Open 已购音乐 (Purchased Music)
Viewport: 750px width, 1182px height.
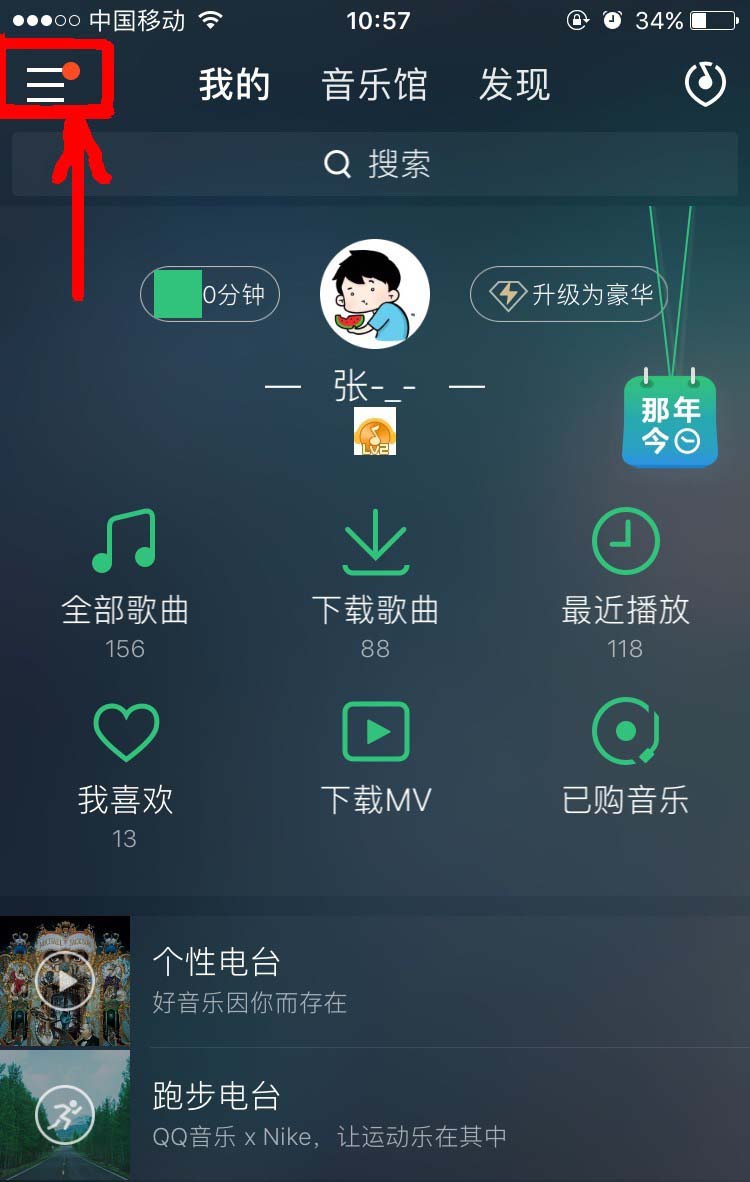coord(624,733)
